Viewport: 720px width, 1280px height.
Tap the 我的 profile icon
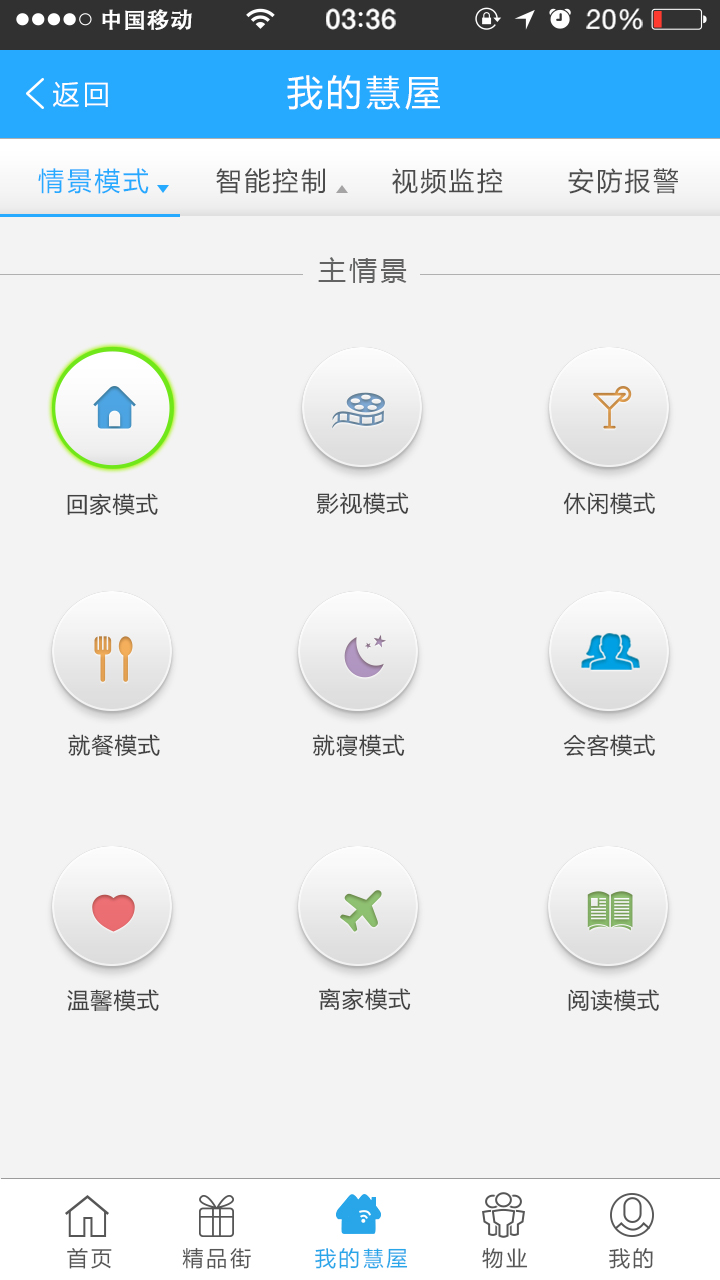(631, 1216)
